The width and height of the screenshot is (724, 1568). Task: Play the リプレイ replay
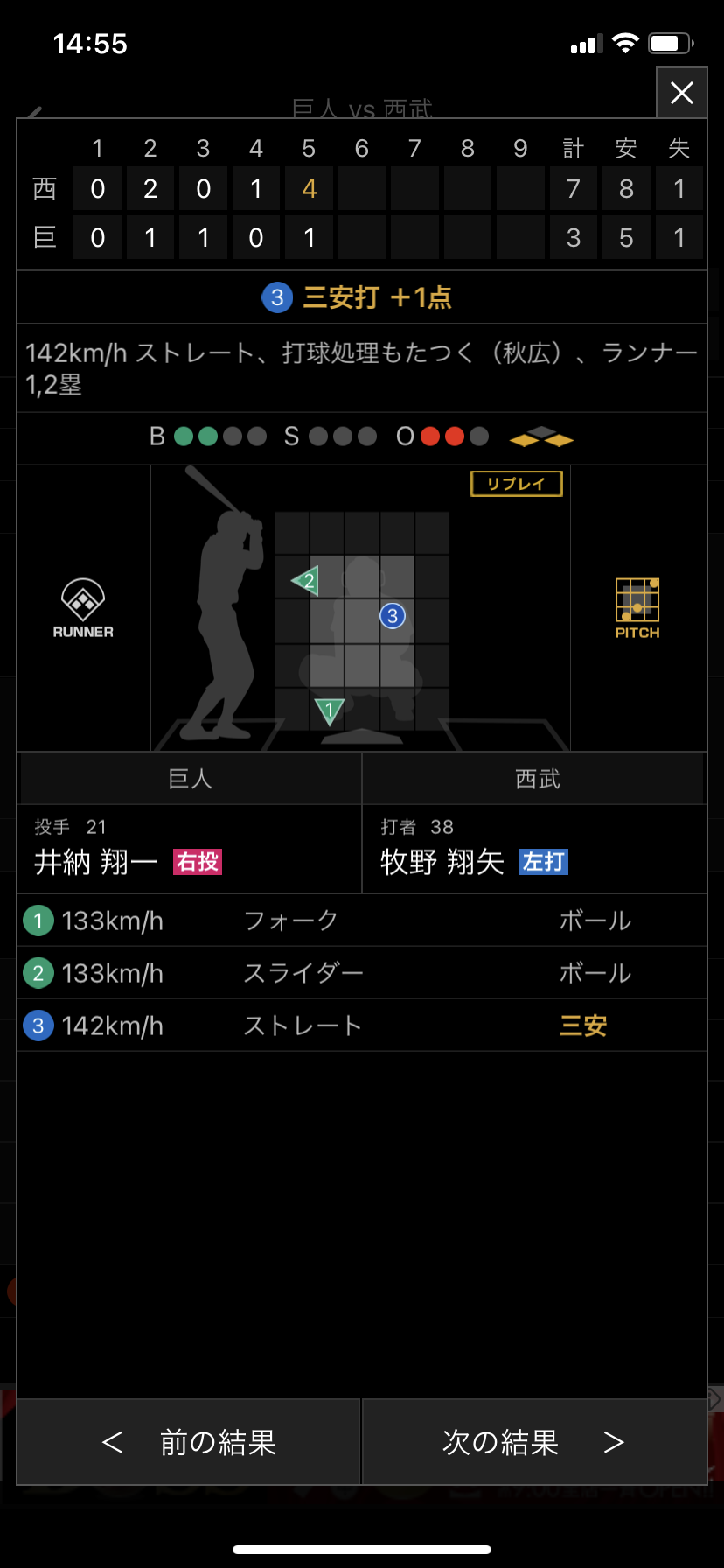pyautogui.click(x=516, y=484)
